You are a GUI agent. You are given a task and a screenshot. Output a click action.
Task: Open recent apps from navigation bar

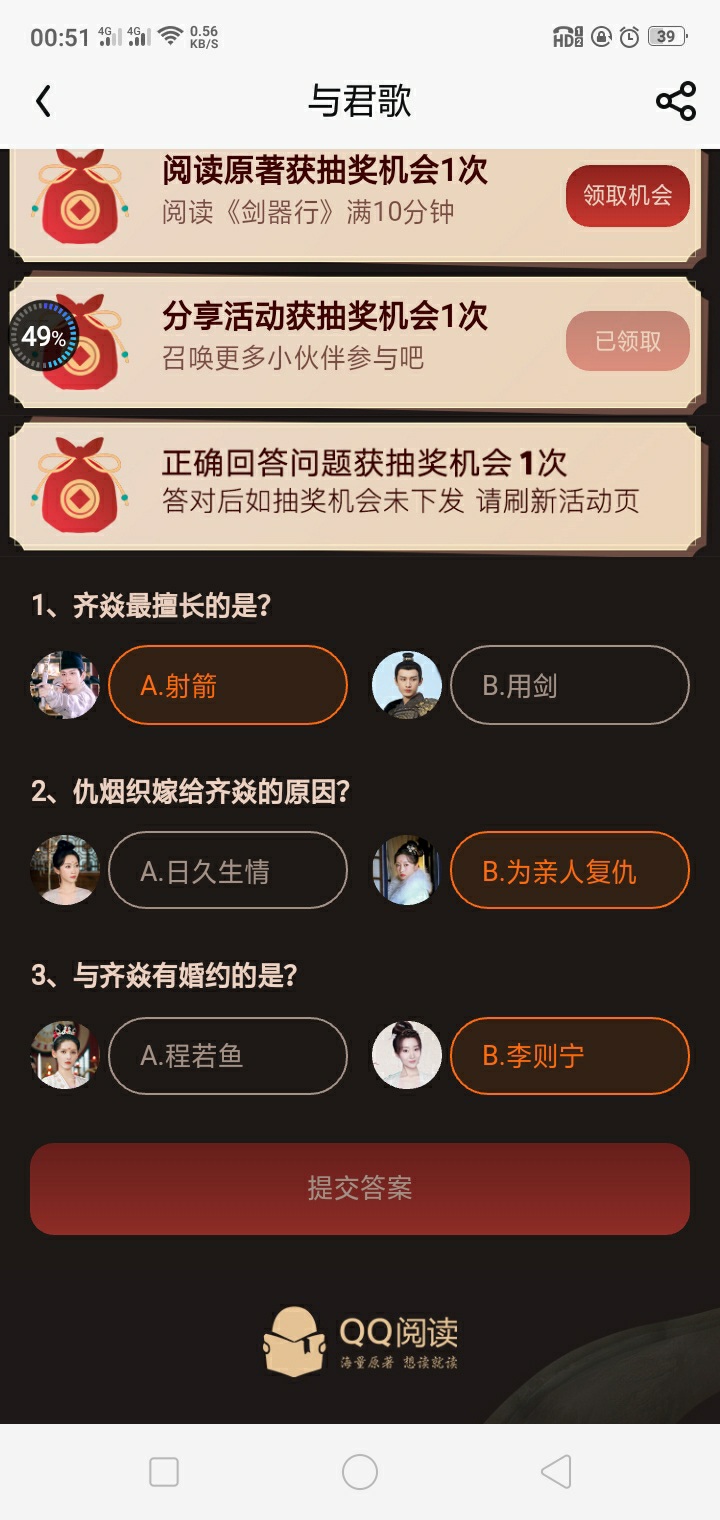click(x=164, y=1472)
